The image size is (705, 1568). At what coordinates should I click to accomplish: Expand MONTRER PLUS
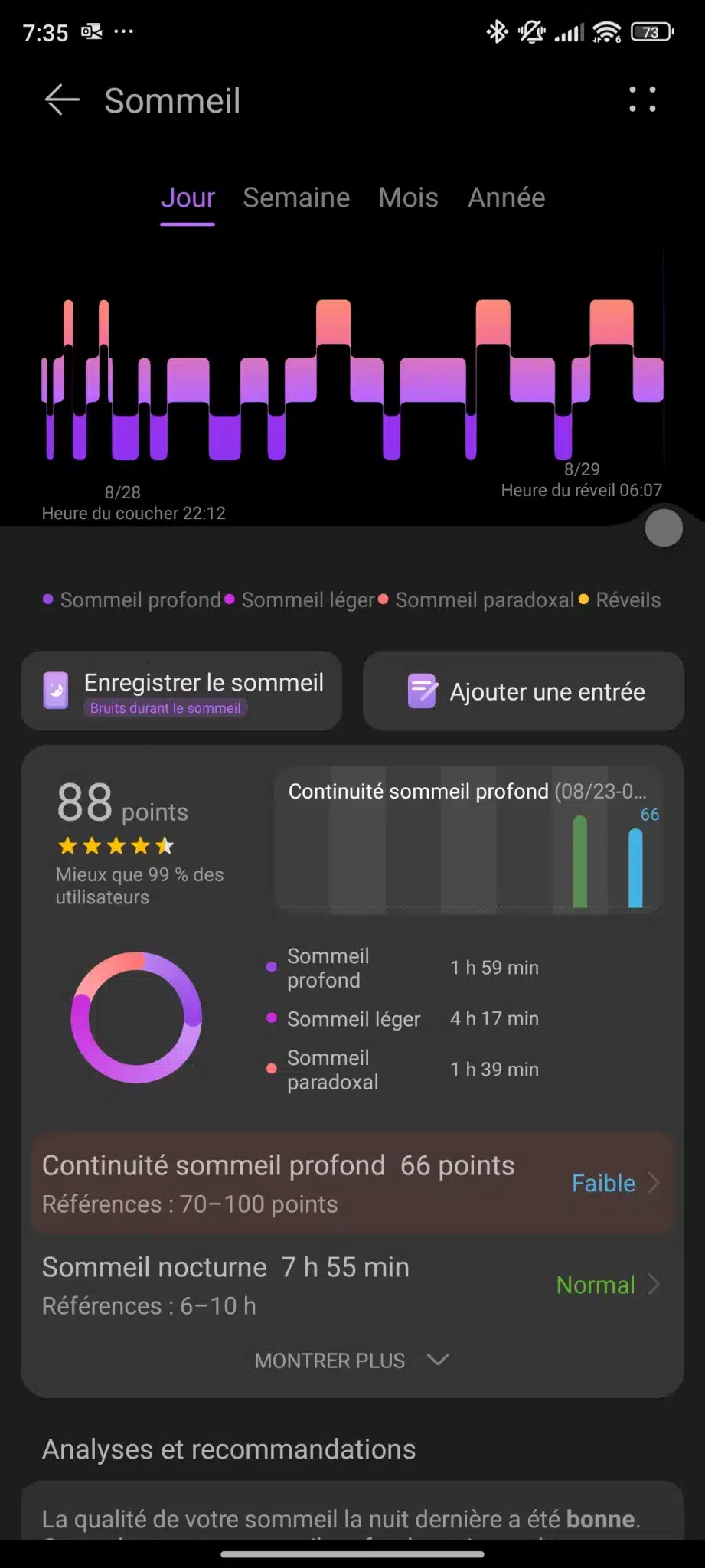pyautogui.click(x=352, y=1361)
